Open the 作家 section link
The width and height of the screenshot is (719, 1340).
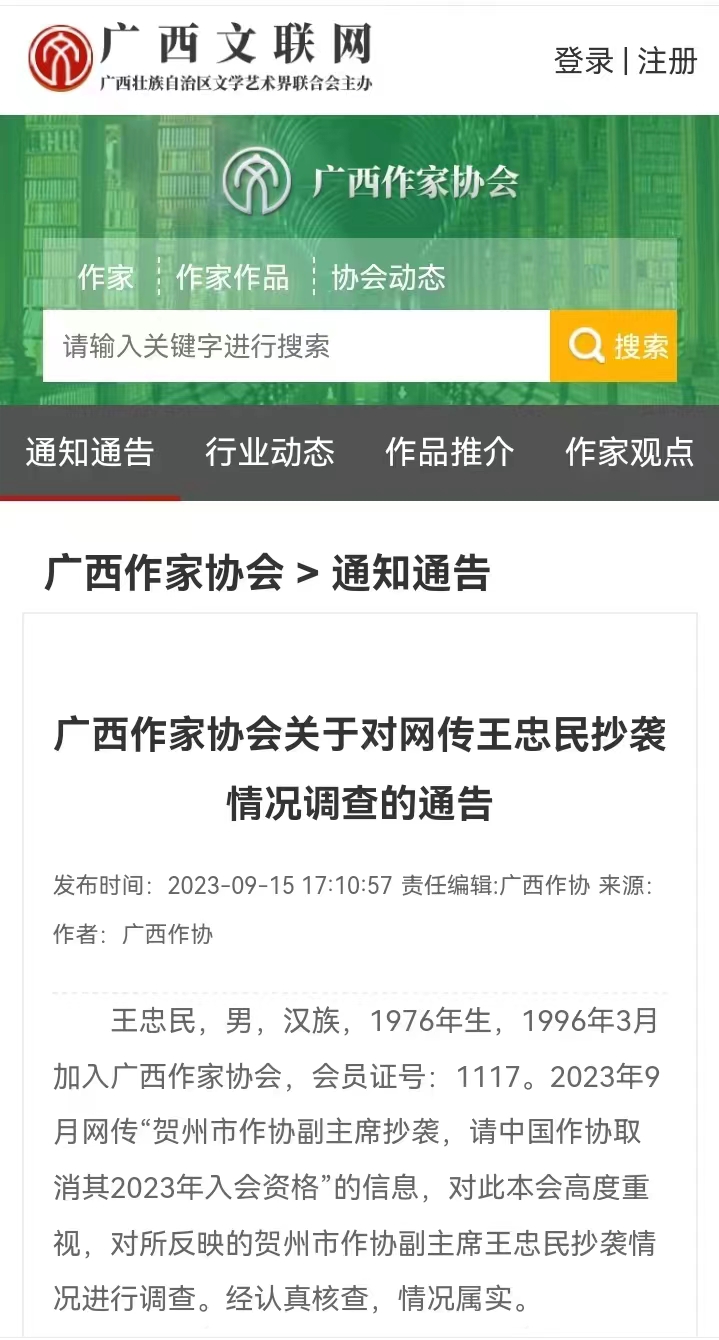tap(106, 277)
